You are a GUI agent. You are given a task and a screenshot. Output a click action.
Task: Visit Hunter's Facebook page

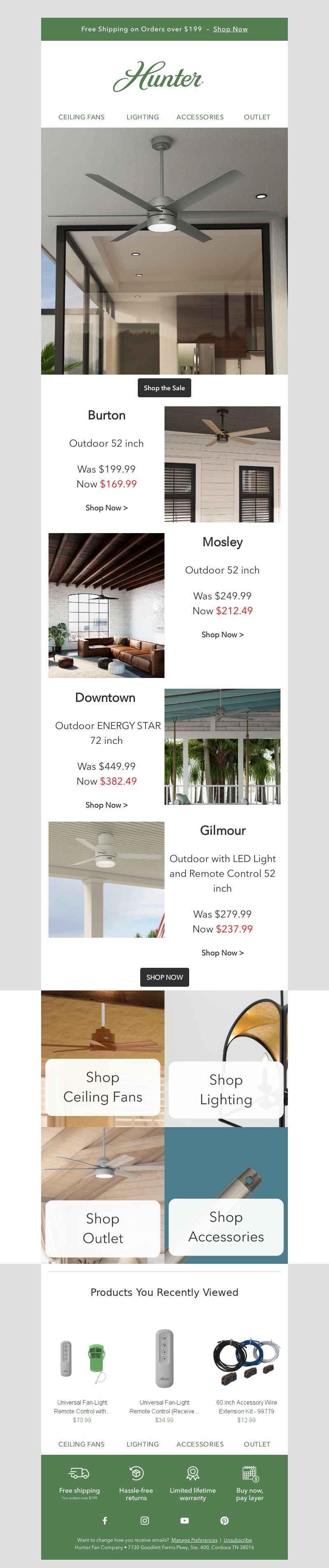pyautogui.click(x=104, y=1520)
